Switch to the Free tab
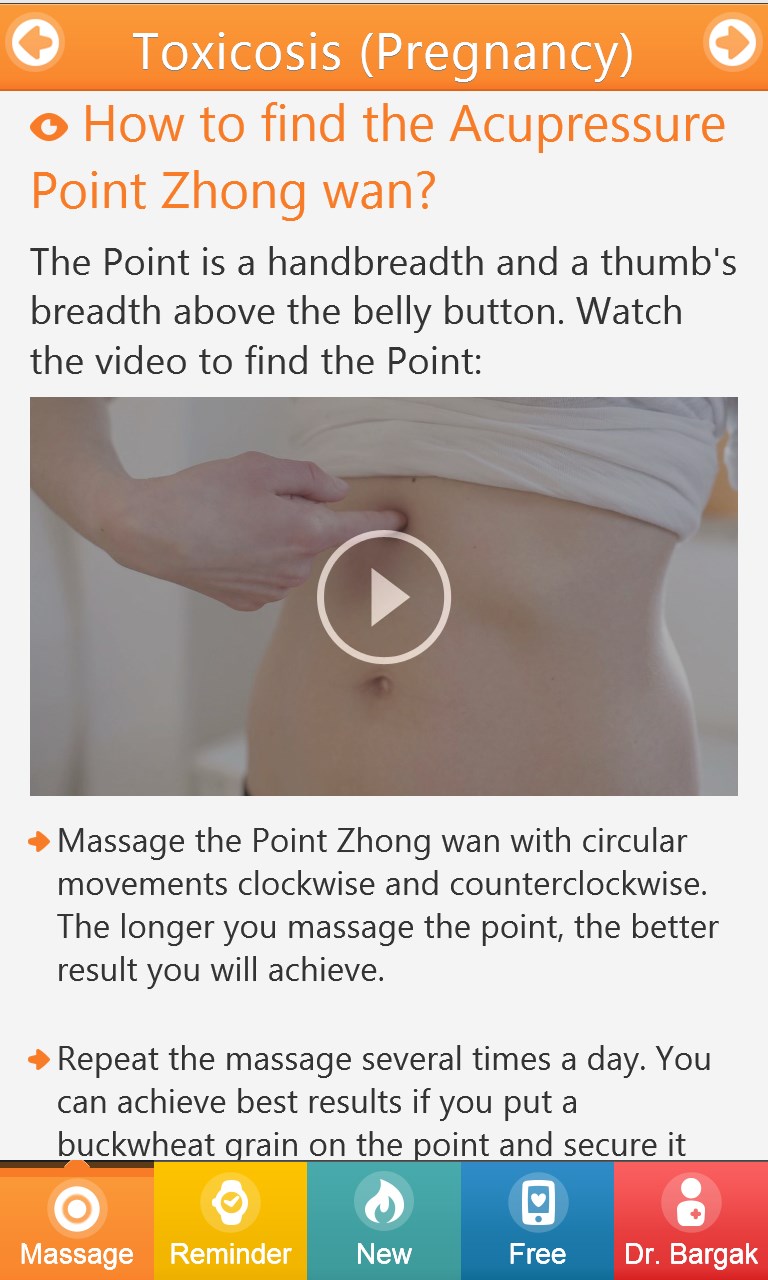Viewport: 768px width, 1280px height. tap(537, 1221)
